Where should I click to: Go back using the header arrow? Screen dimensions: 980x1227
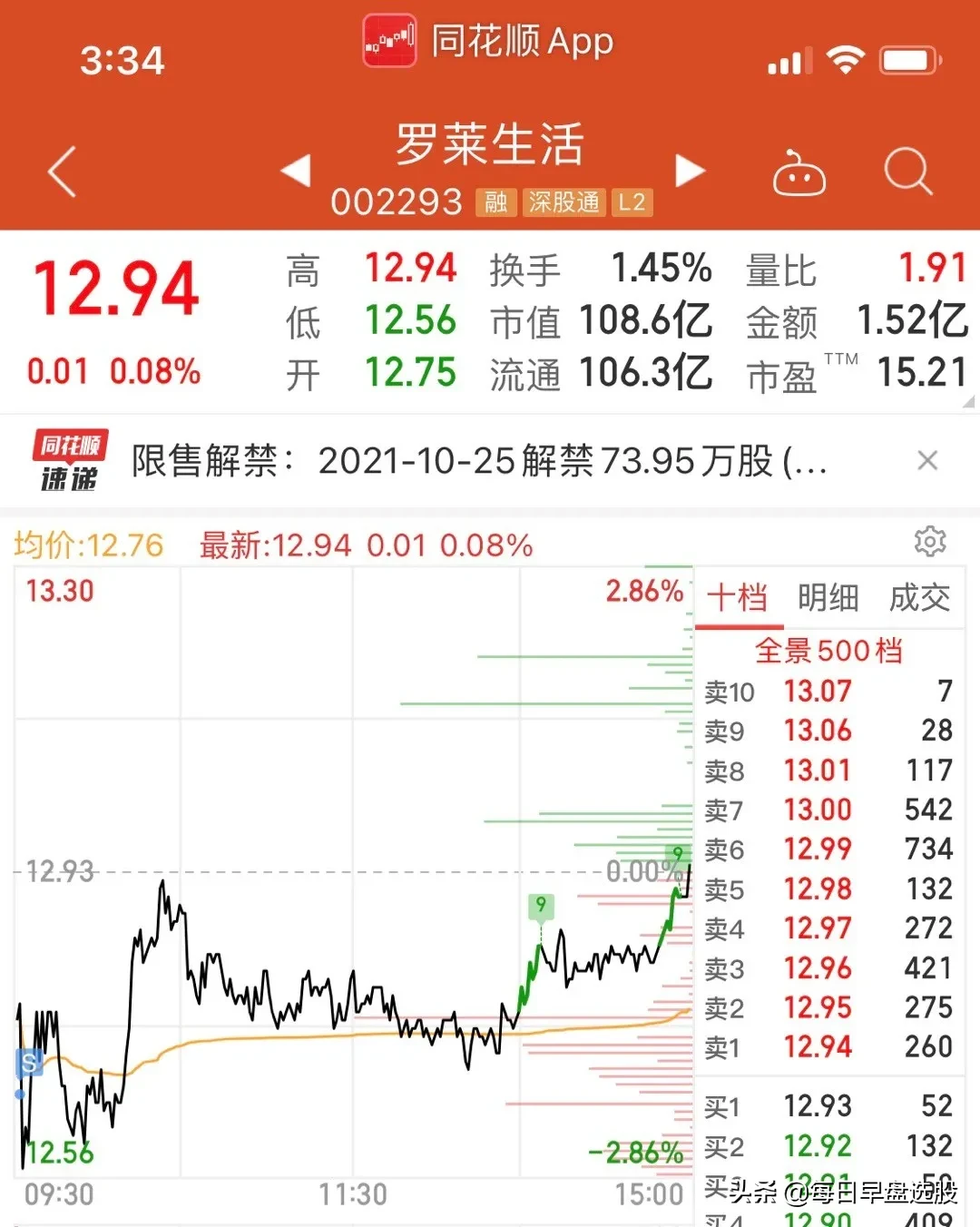(62, 171)
